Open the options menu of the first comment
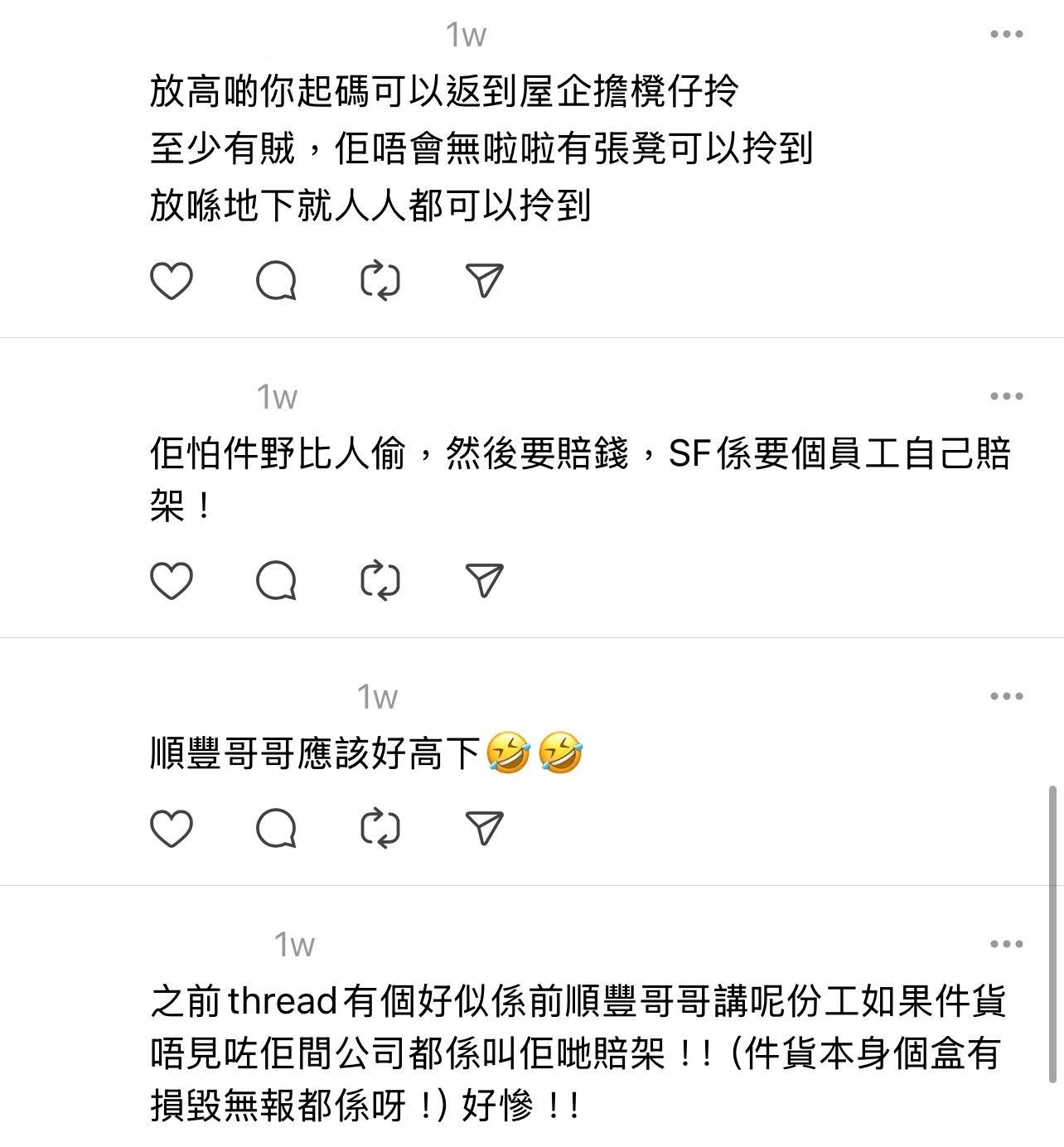 [1008, 33]
